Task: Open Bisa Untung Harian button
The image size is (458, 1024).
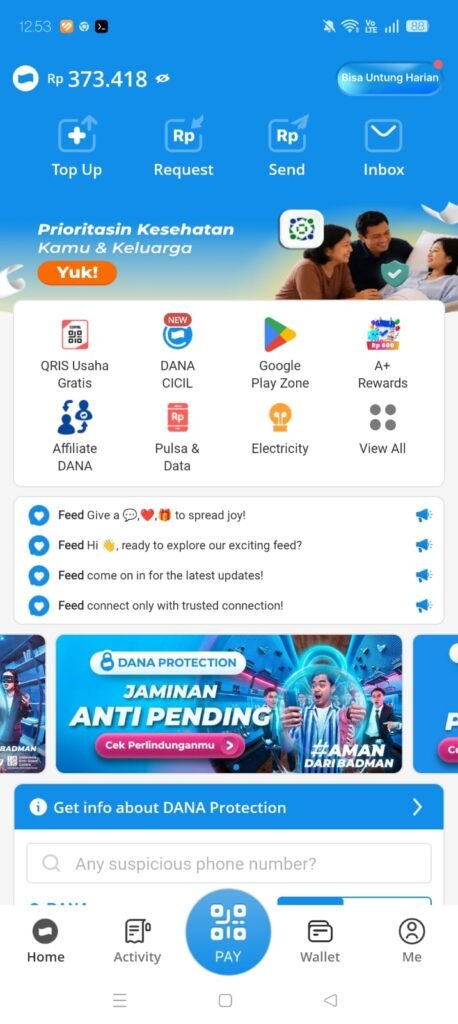Action: 389,78
